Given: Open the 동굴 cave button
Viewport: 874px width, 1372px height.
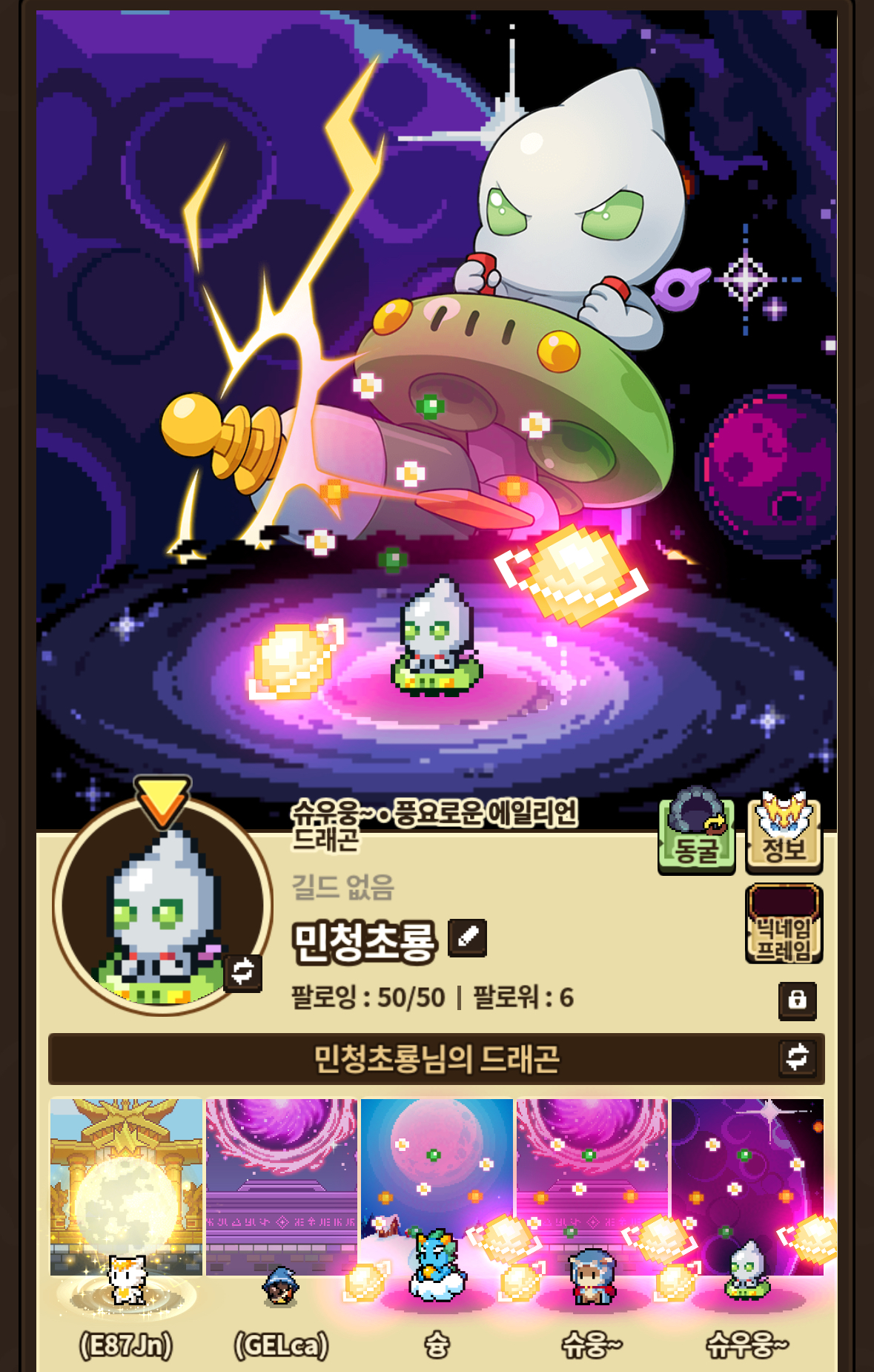Looking at the screenshot, I should click(x=696, y=831).
